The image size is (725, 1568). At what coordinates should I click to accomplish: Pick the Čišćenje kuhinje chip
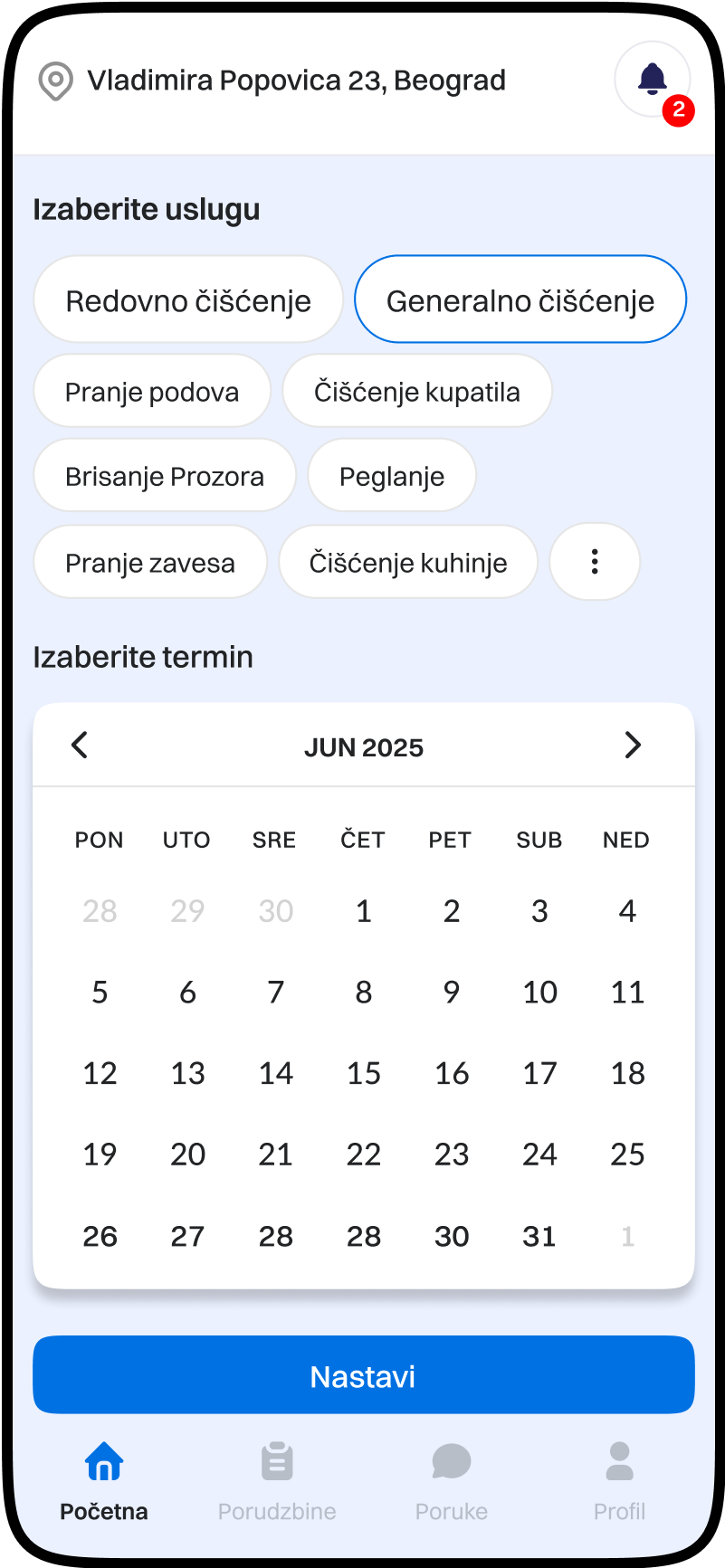coord(408,562)
